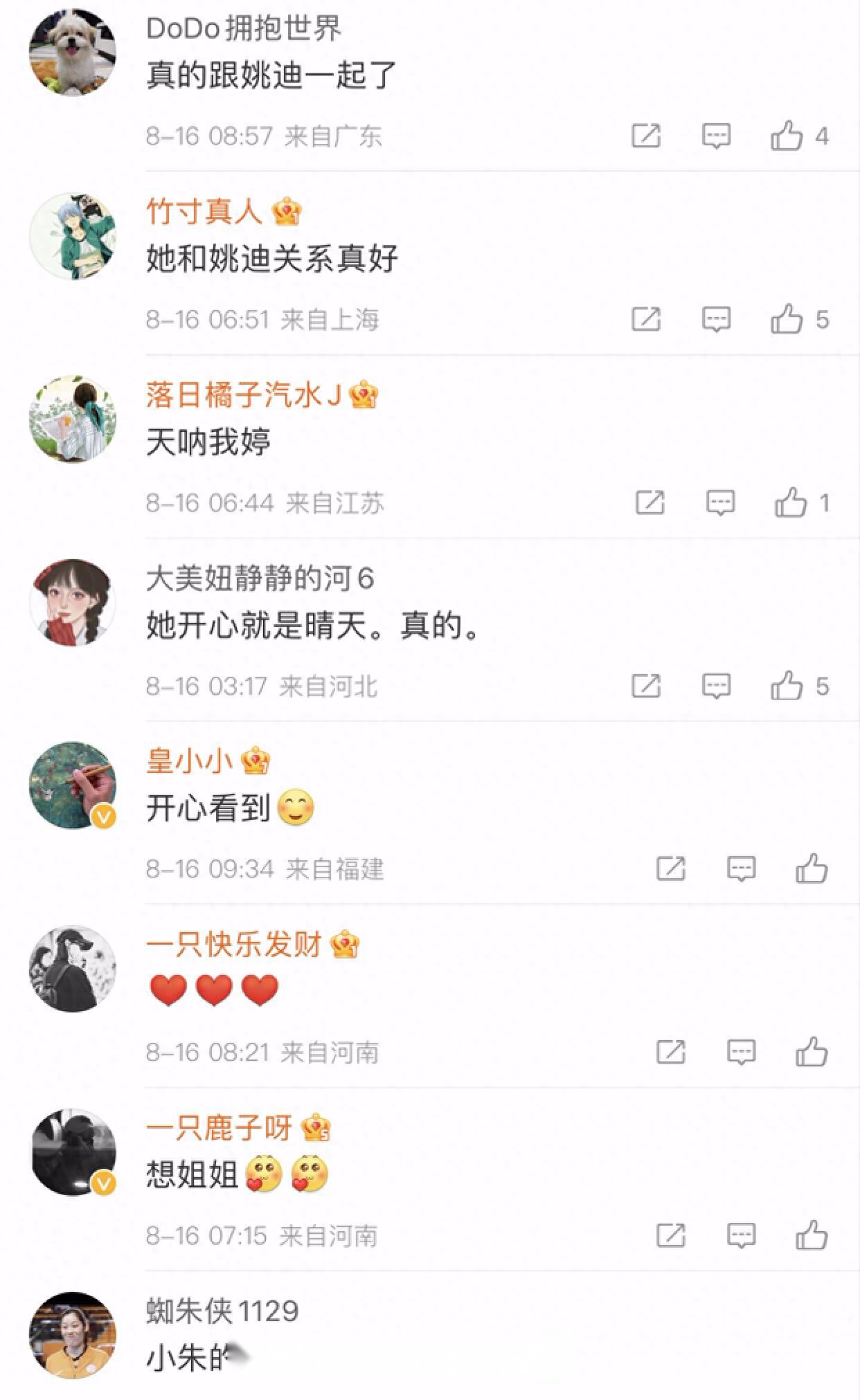Open 皇小小's profile via username

click(x=189, y=761)
